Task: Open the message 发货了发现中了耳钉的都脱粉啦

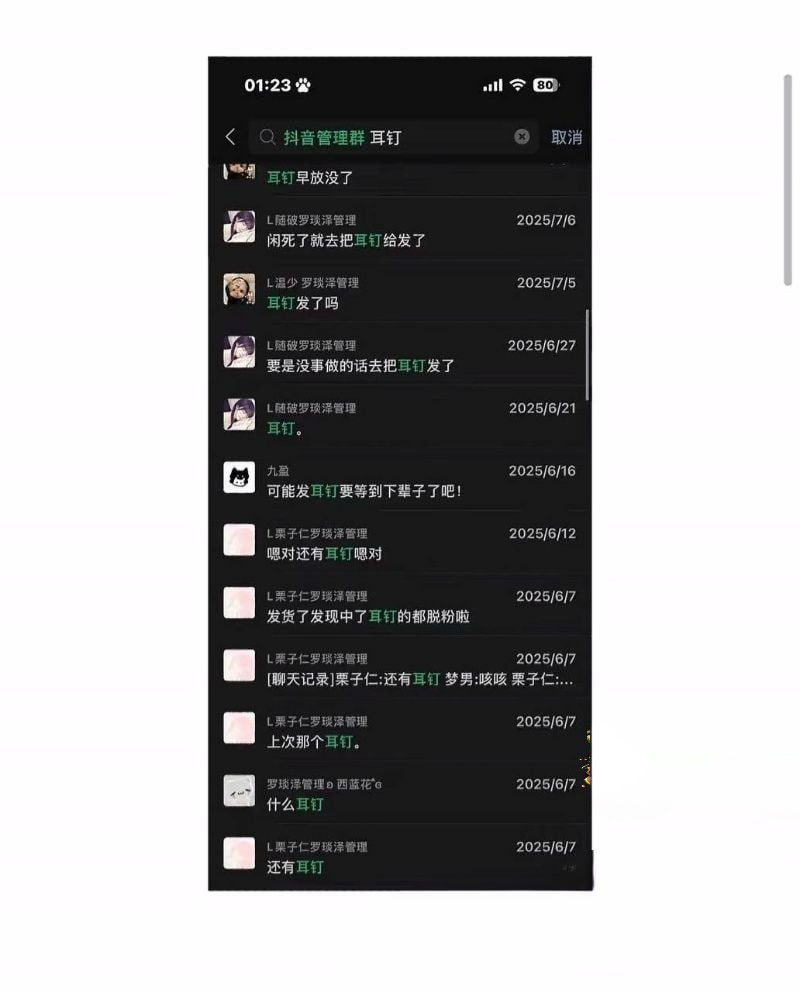Action: (x=400, y=607)
